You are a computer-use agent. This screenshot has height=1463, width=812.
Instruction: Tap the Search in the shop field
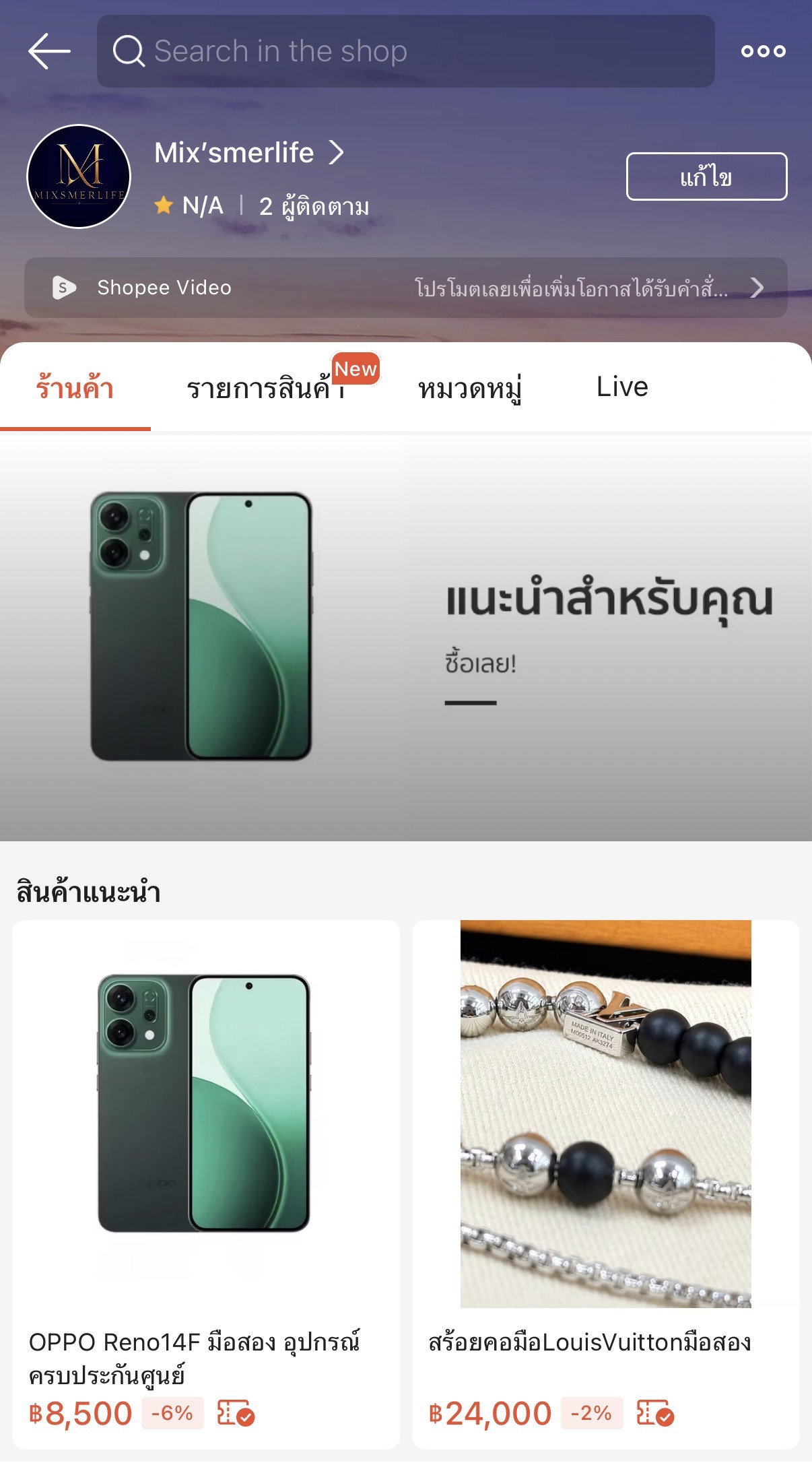405,51
